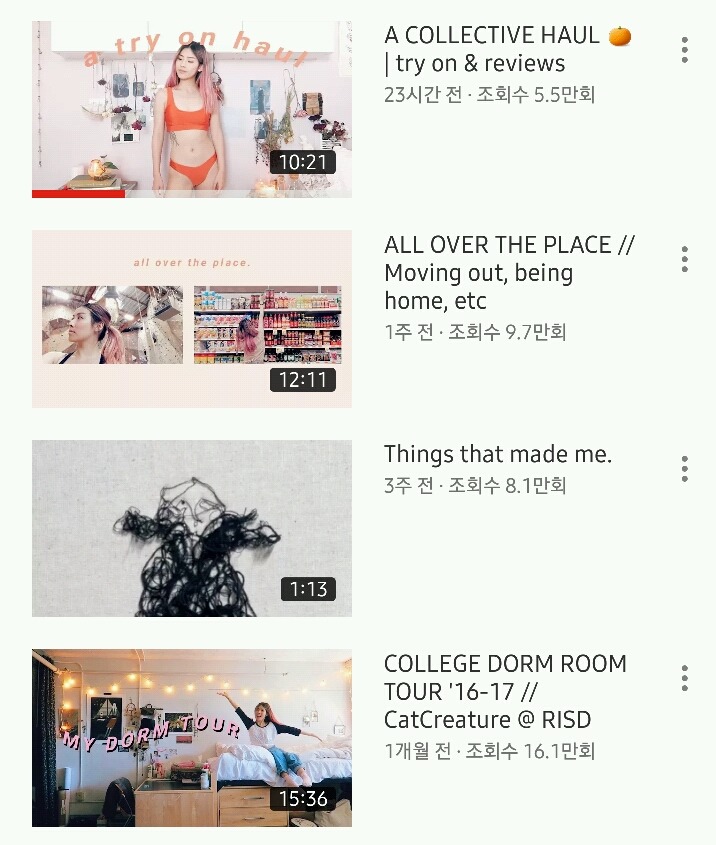Open more options for Things that made me
716x845 pixels.
click(684, 468)
